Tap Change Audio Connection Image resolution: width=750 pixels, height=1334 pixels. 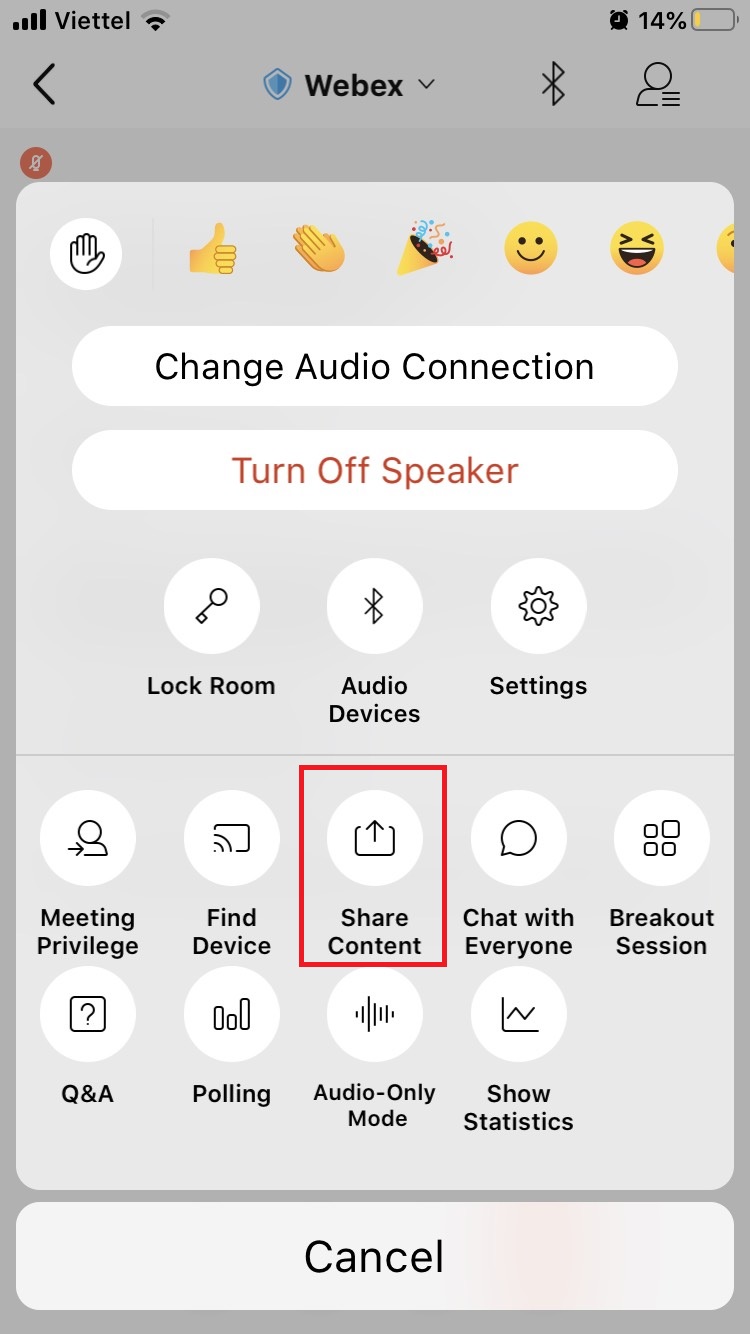[x=374, y=366]
